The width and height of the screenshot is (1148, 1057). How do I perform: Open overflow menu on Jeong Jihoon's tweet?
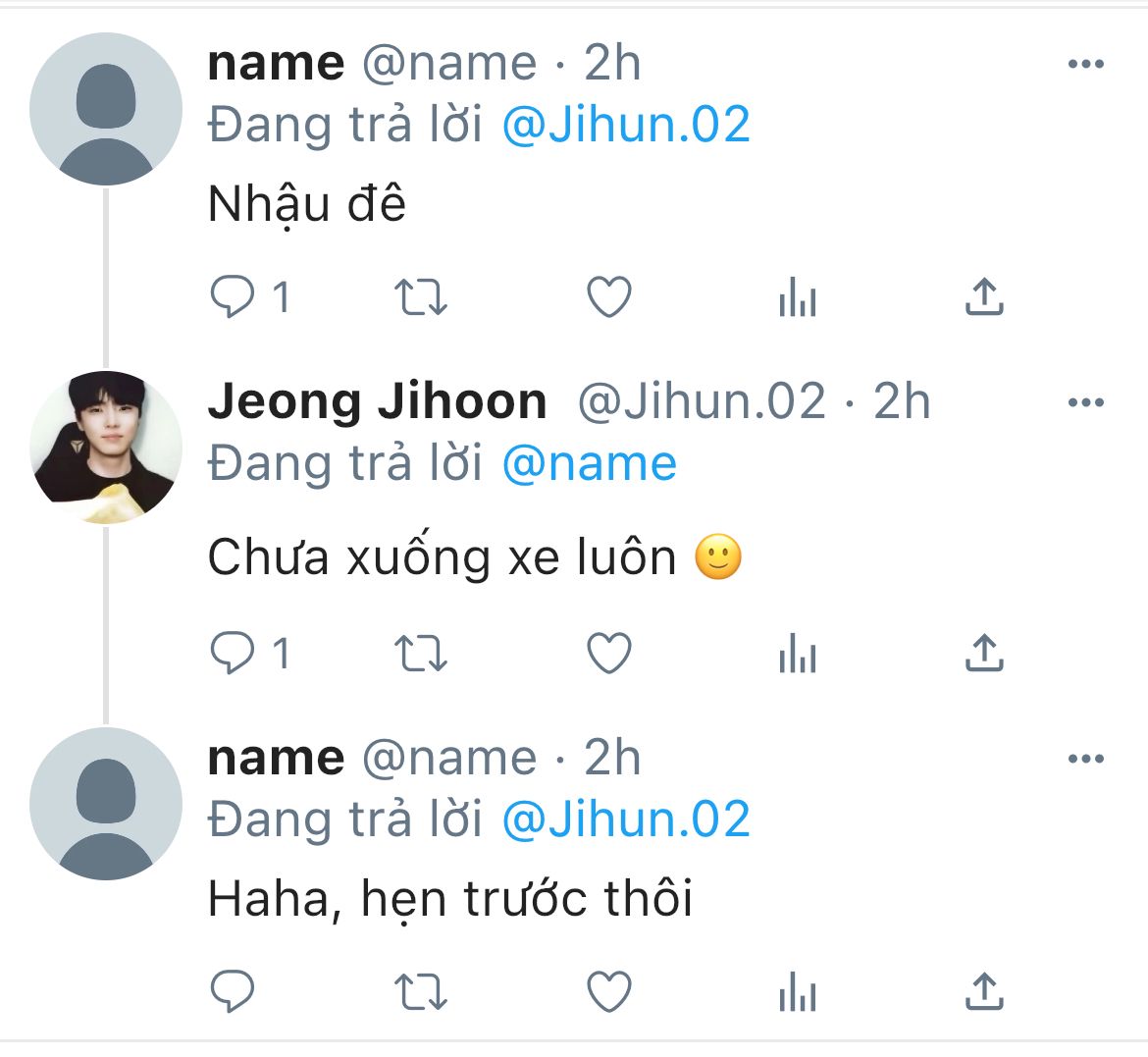(1086, 402)
